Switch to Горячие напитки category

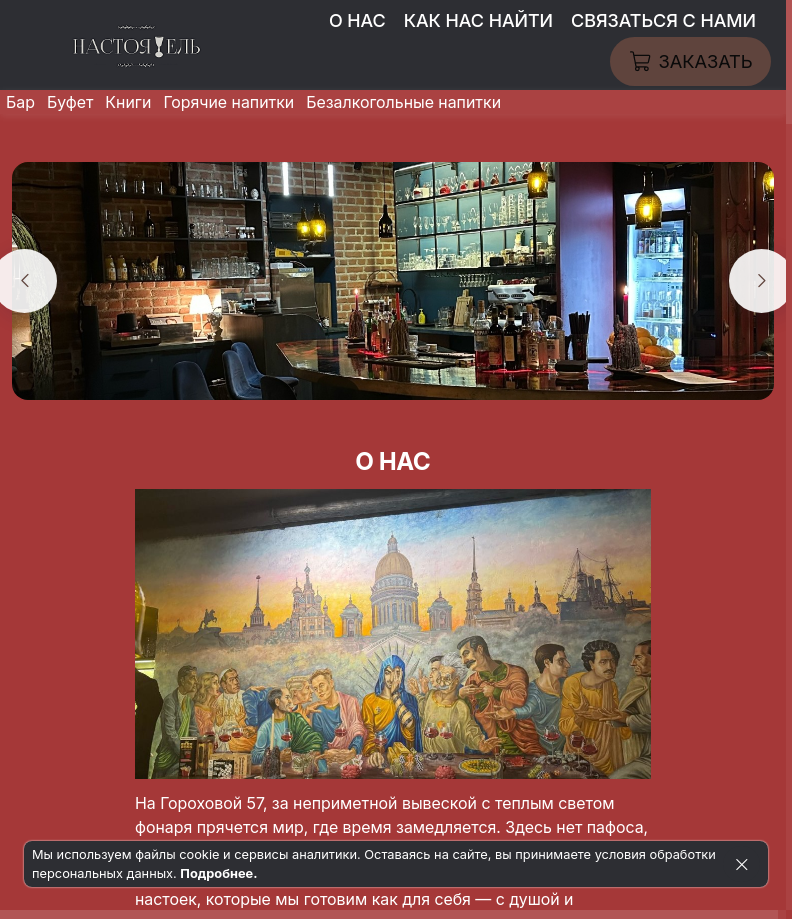[228, 103]
